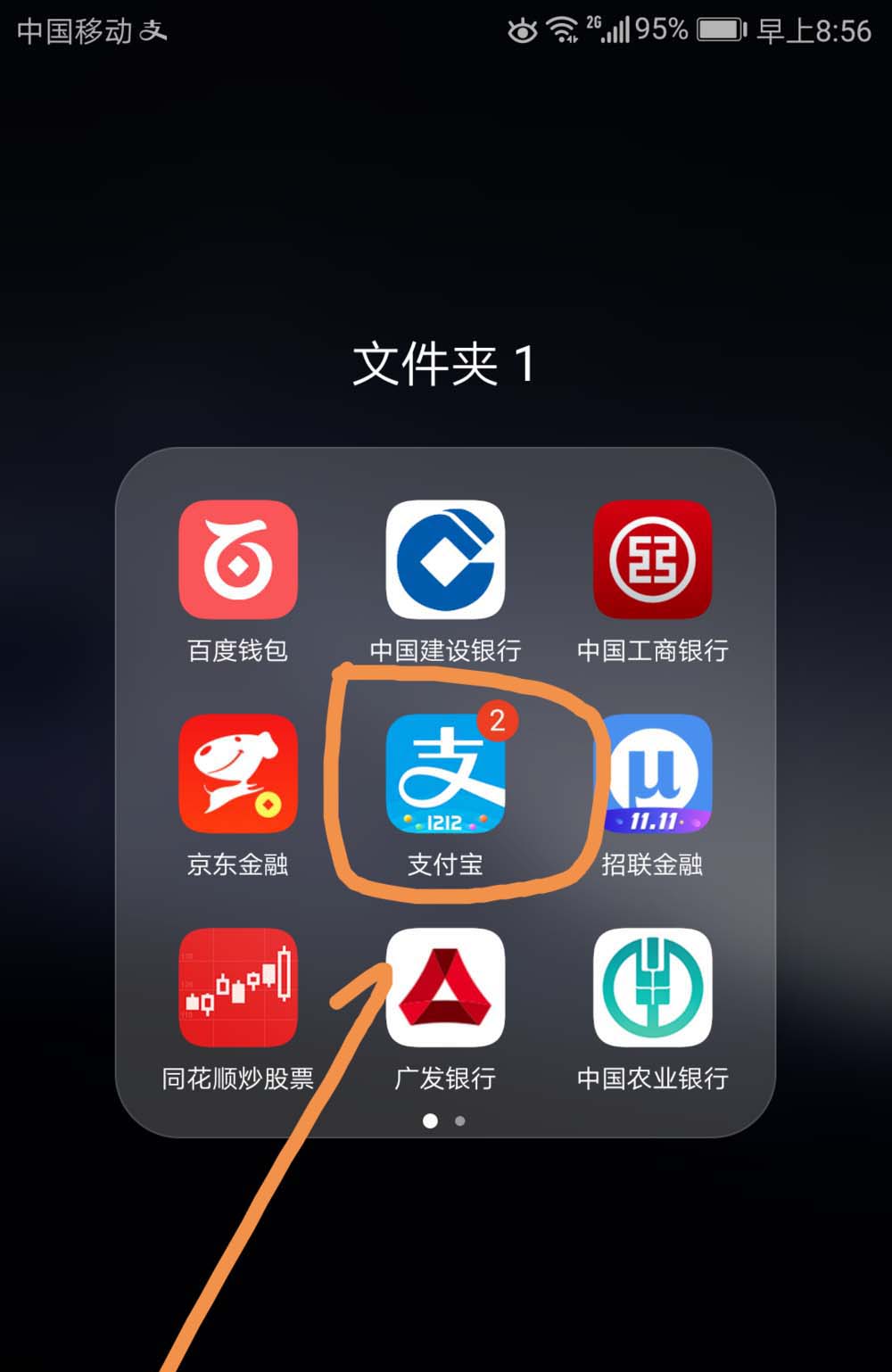Open the 招联金融 app

(652, 773)
